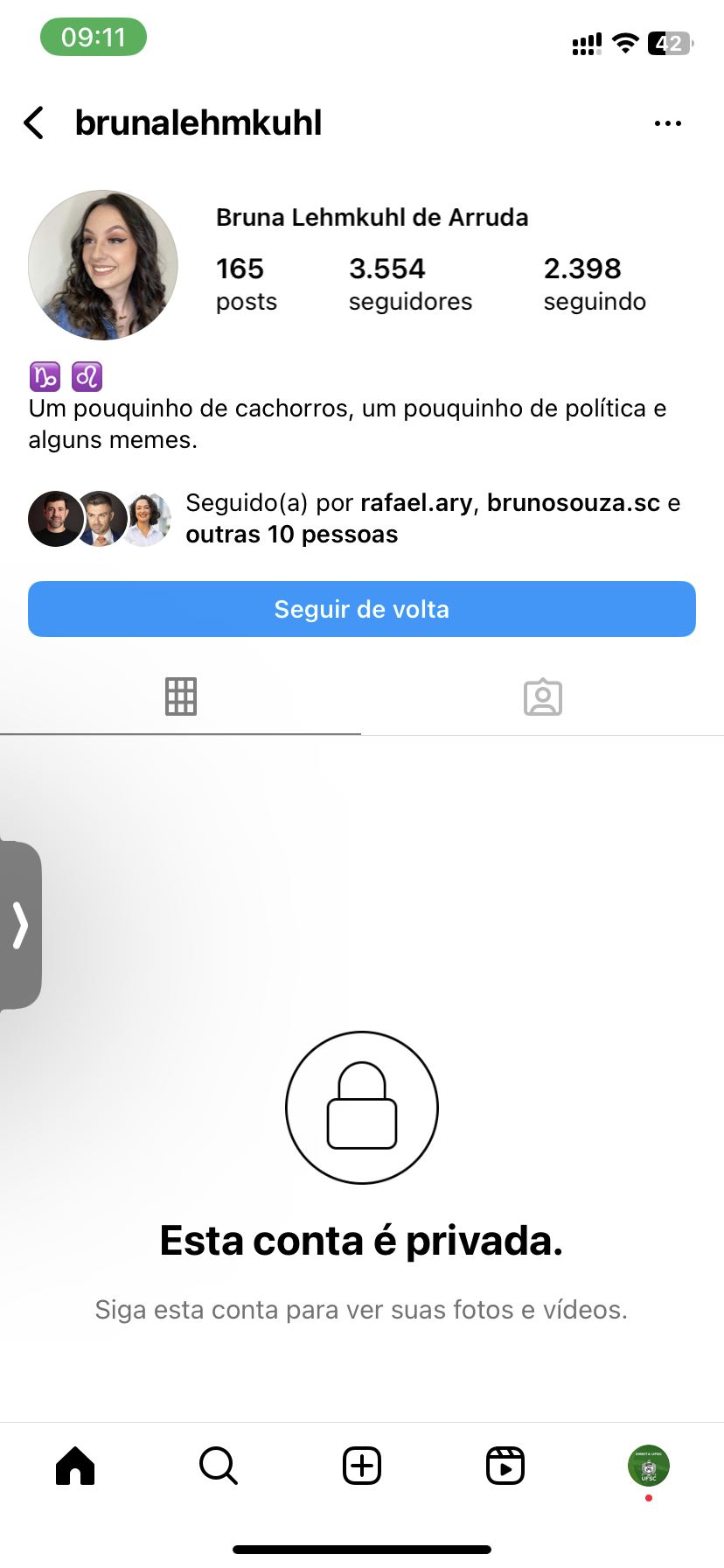Open the 3.554 seguidores list
The image size is (724, 1568).
[x=409, y=283]
